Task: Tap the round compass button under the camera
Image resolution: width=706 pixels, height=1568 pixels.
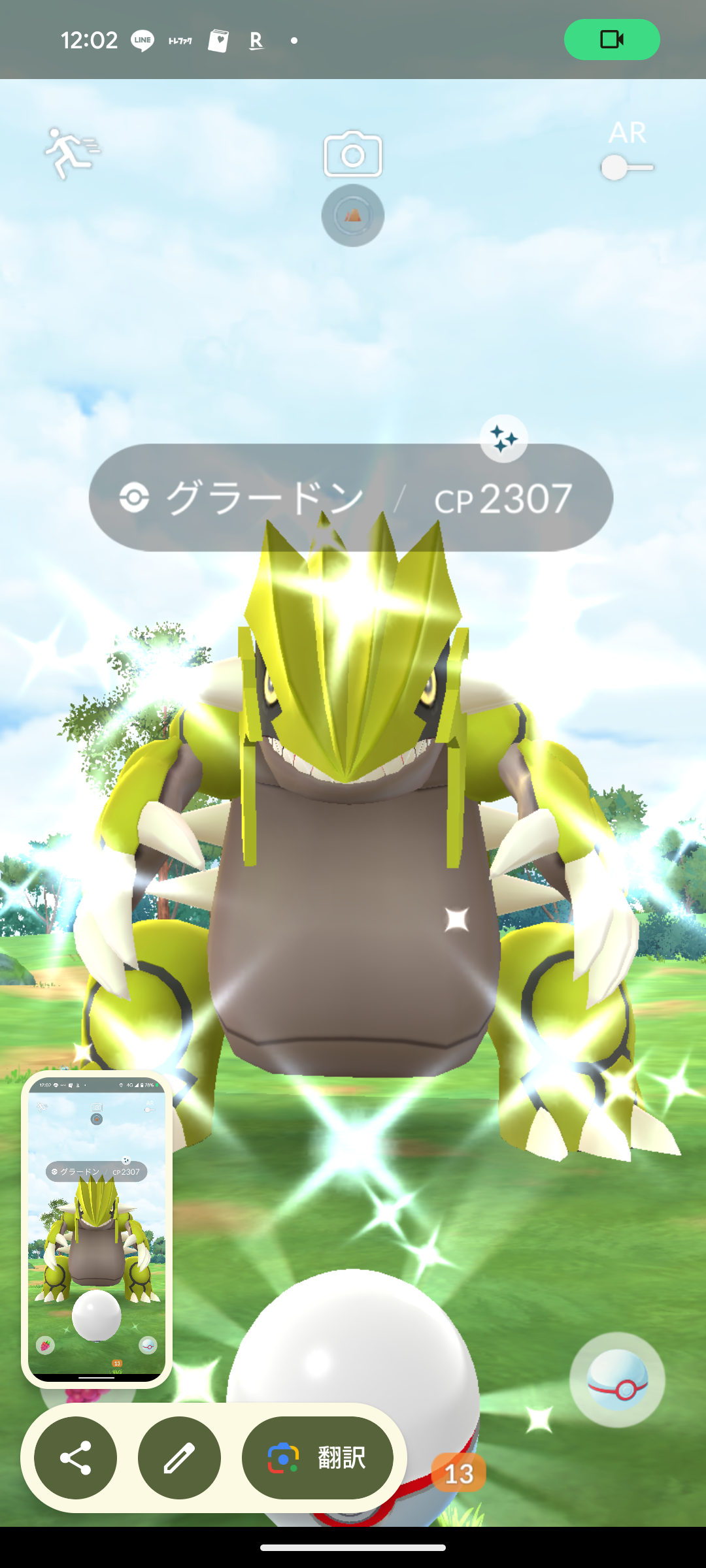Action: (x=352, y=216)
